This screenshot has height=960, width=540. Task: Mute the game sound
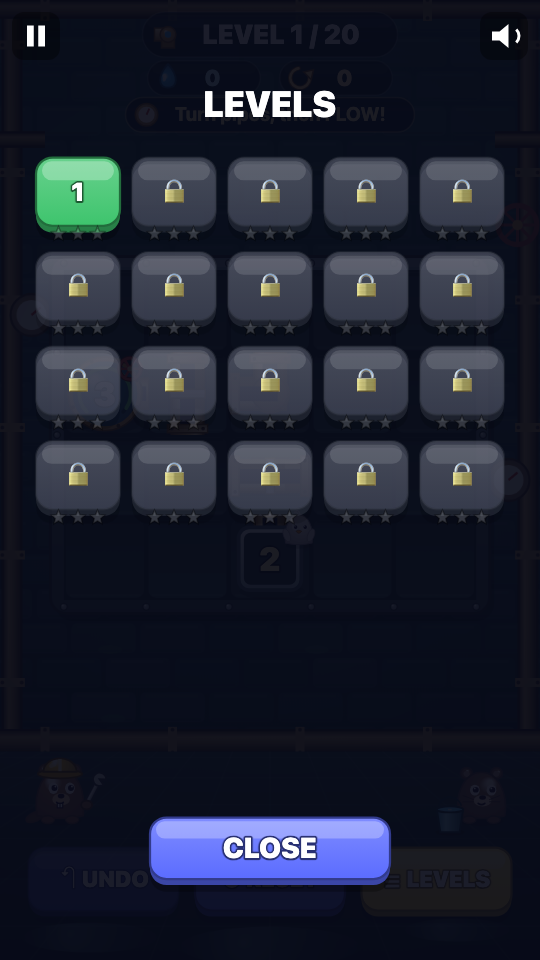click(504, 36)
